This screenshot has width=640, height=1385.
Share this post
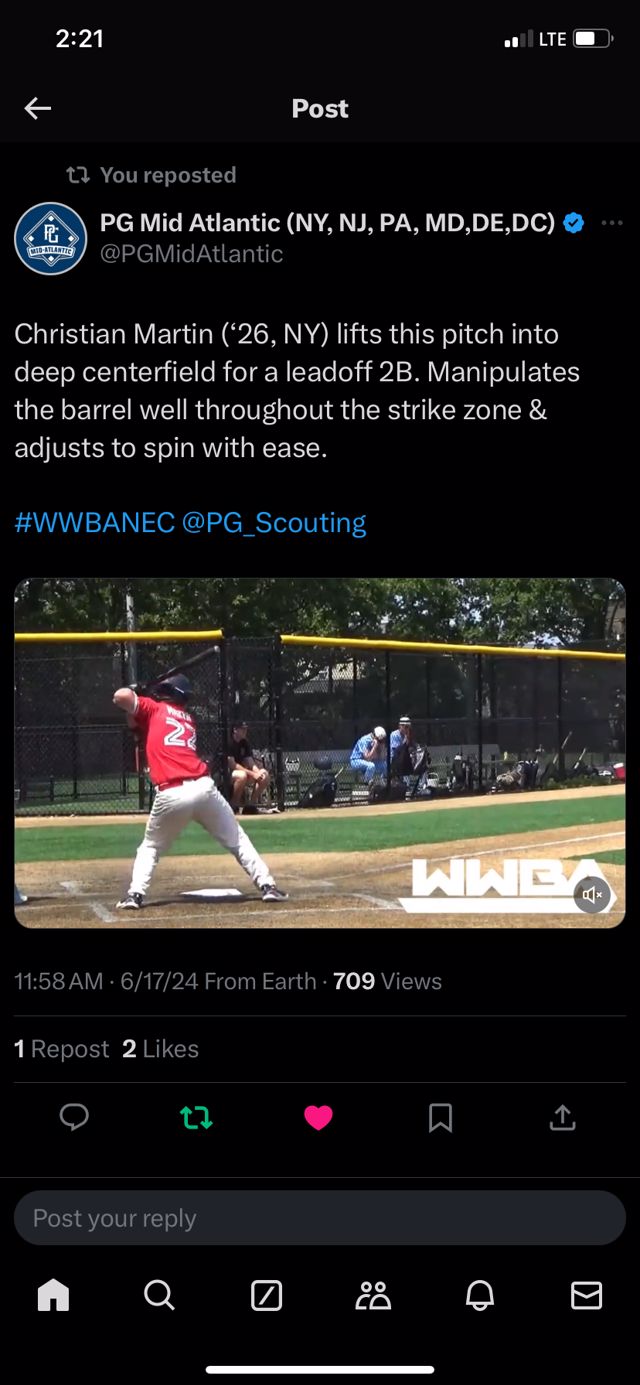pyautogui.click(x=563, y=1117)
